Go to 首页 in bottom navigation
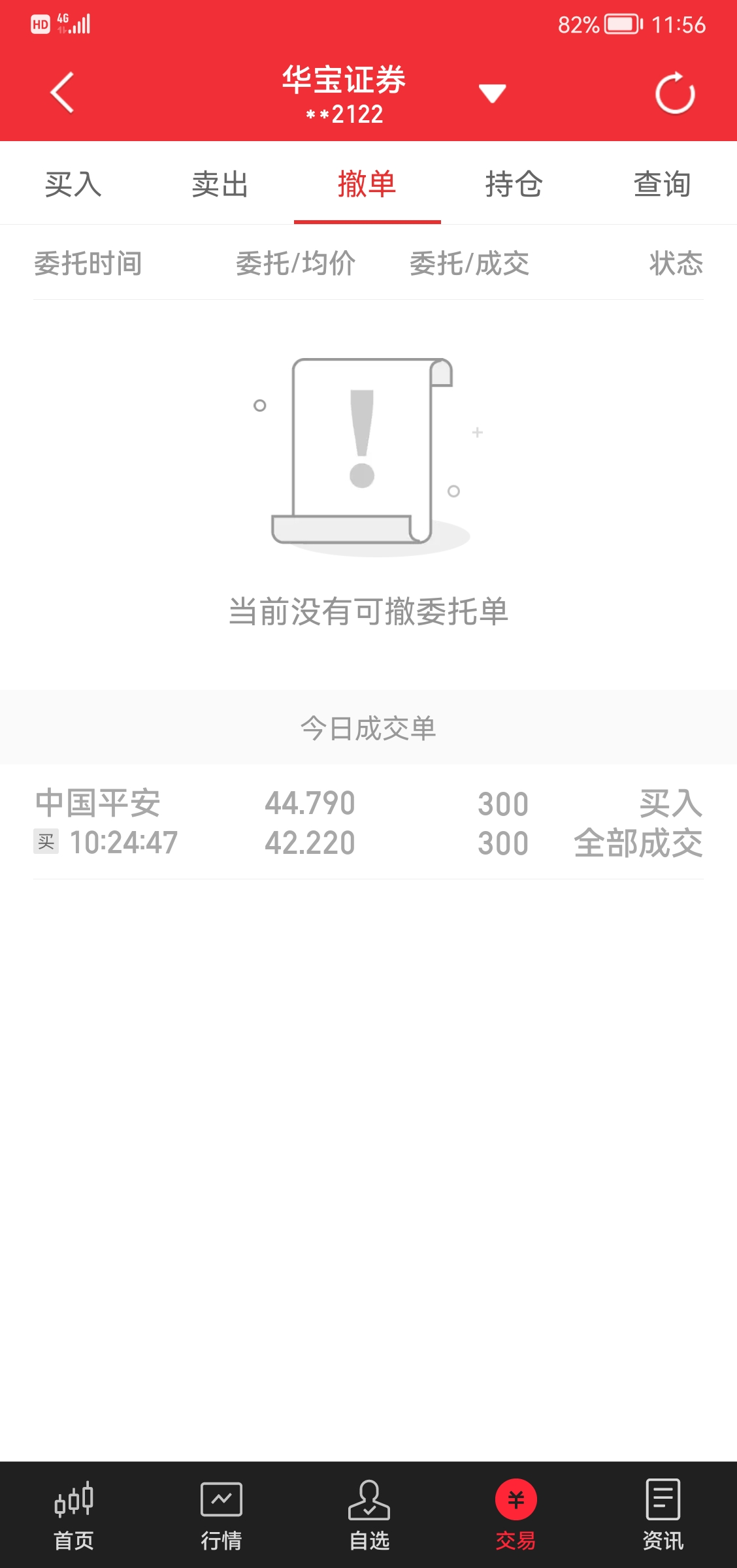The width and height of the screenshot is (737, 1568). click(74, 1515)
